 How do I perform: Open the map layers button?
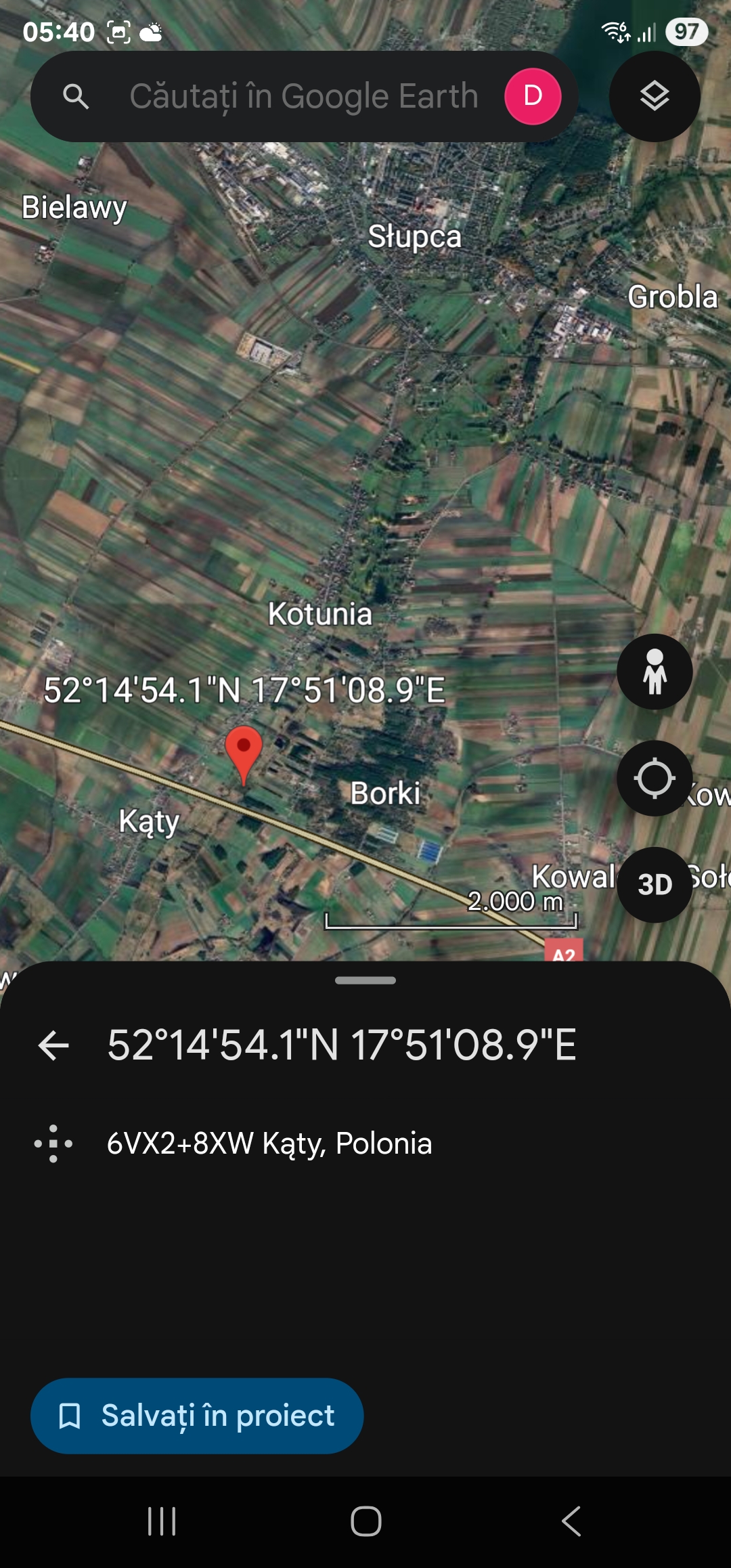[655, 96]
